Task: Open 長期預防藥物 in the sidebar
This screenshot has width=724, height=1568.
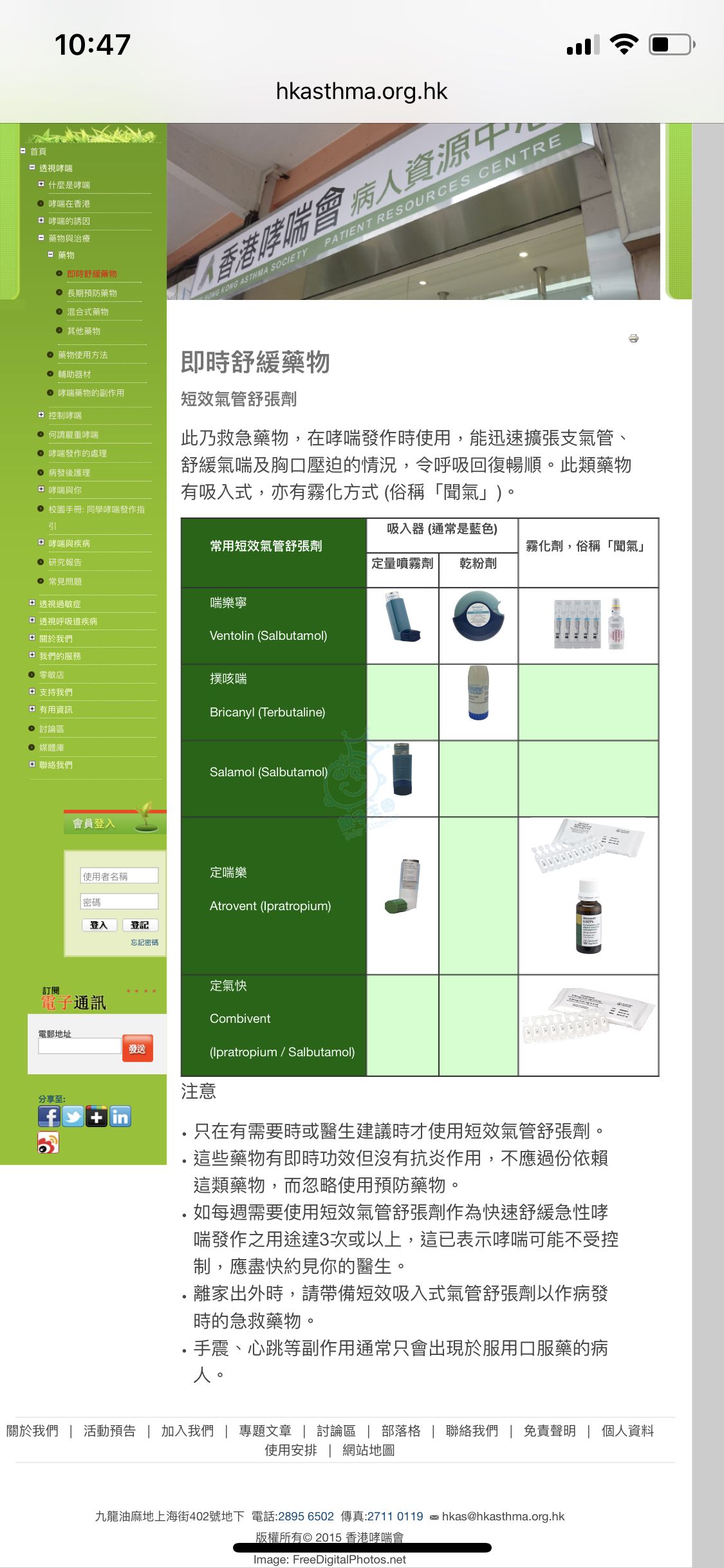Action: [x=92, y=293]
